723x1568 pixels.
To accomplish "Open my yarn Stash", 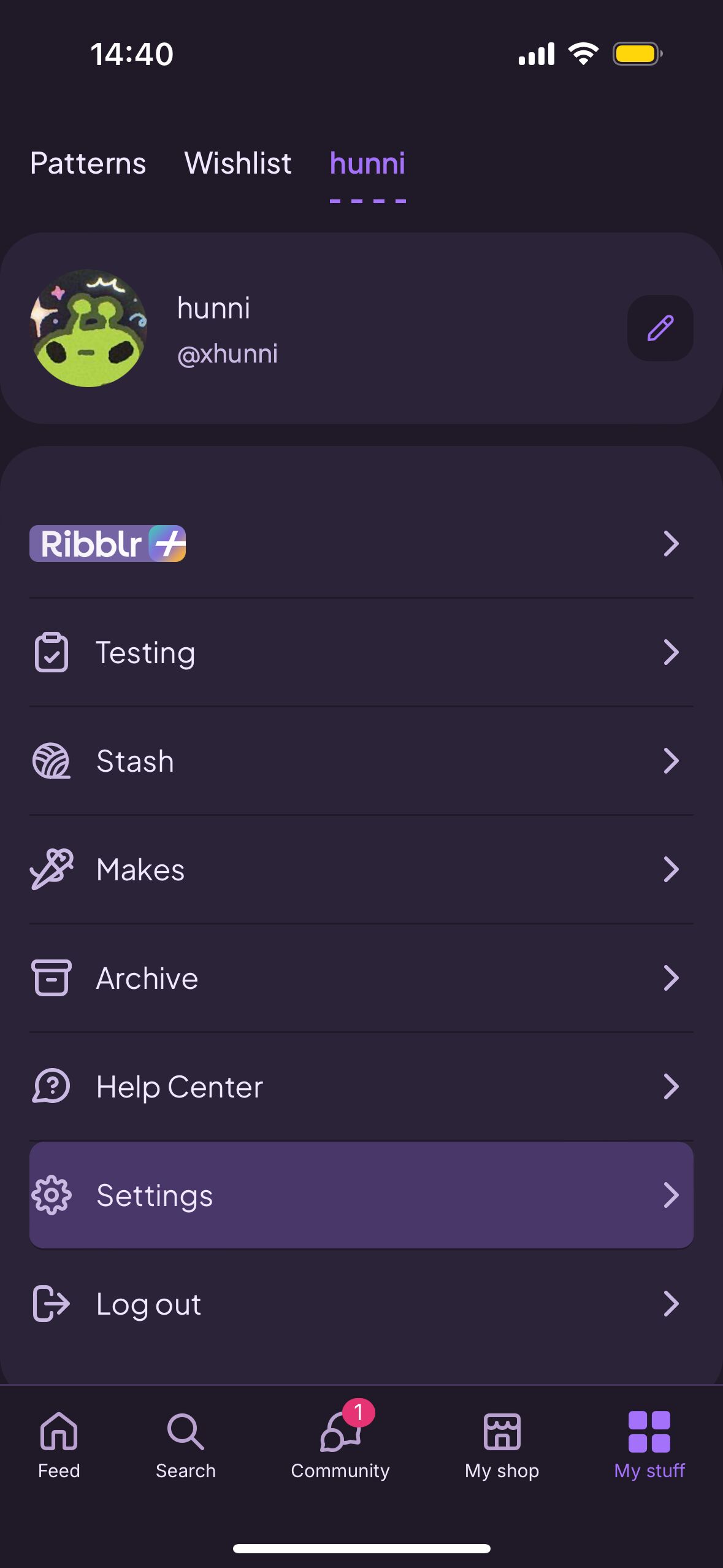I will click(361, 761).
